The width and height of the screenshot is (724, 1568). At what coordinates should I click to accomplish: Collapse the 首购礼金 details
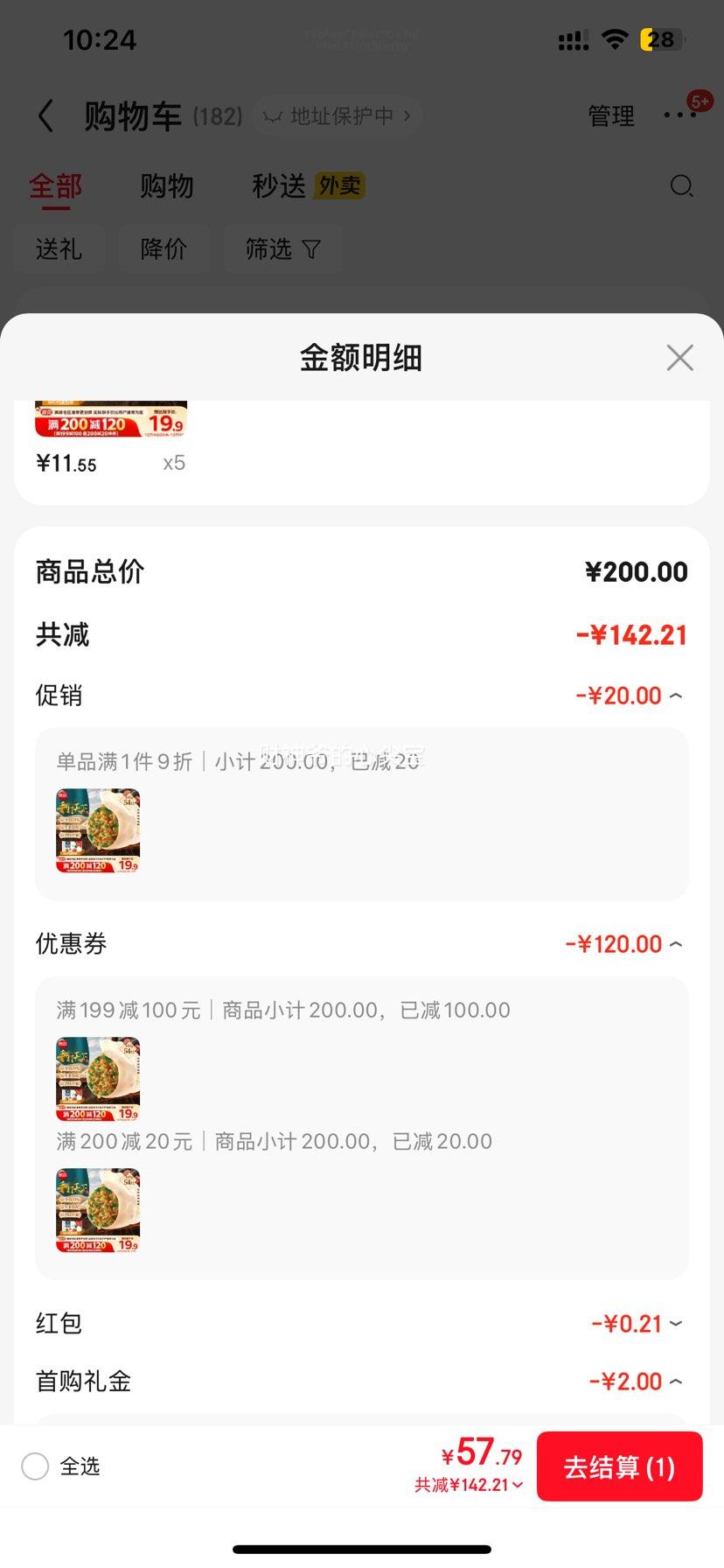pos(675,1382)
